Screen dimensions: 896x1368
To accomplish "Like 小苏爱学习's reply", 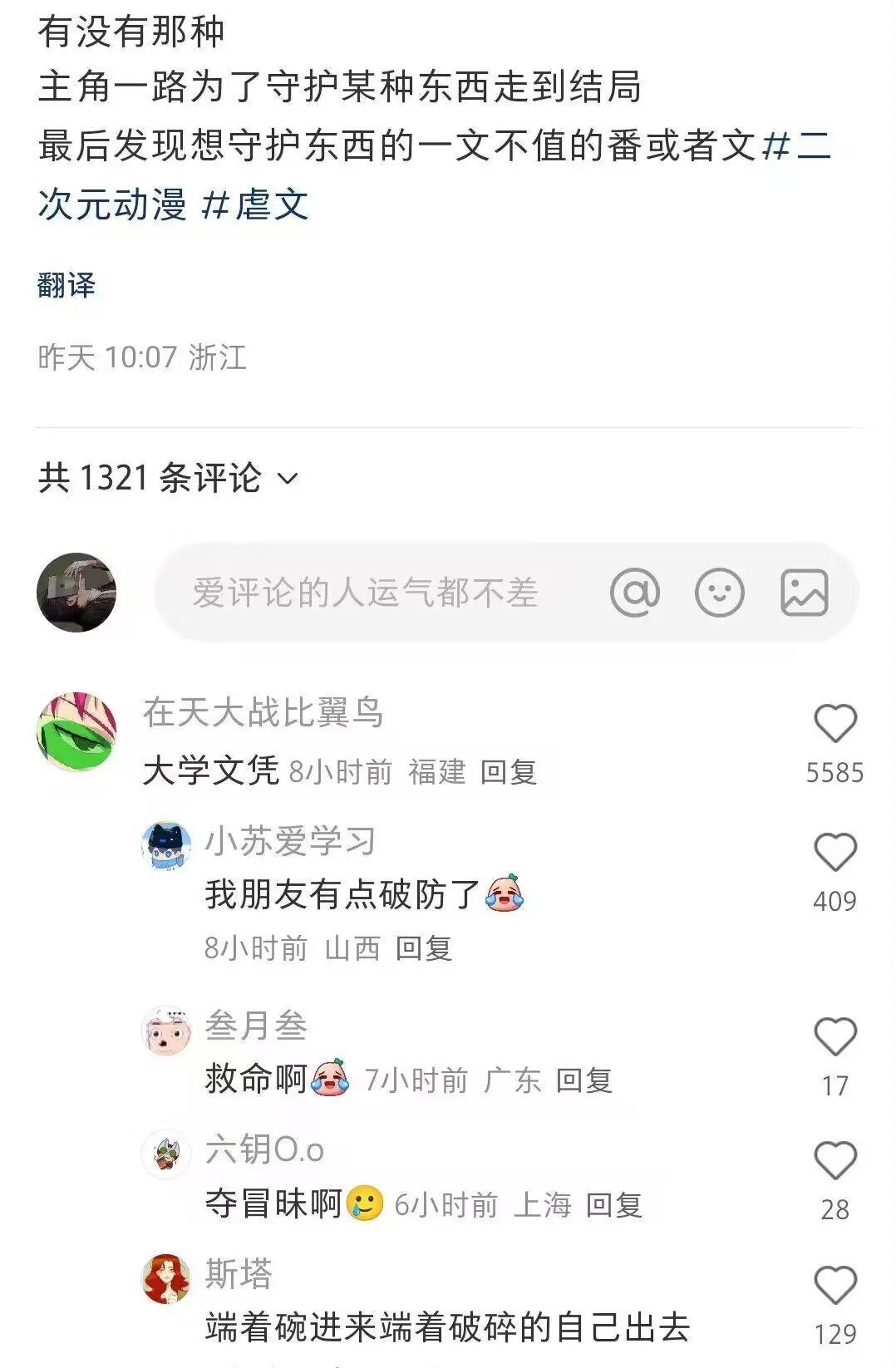I will point(834,854).
